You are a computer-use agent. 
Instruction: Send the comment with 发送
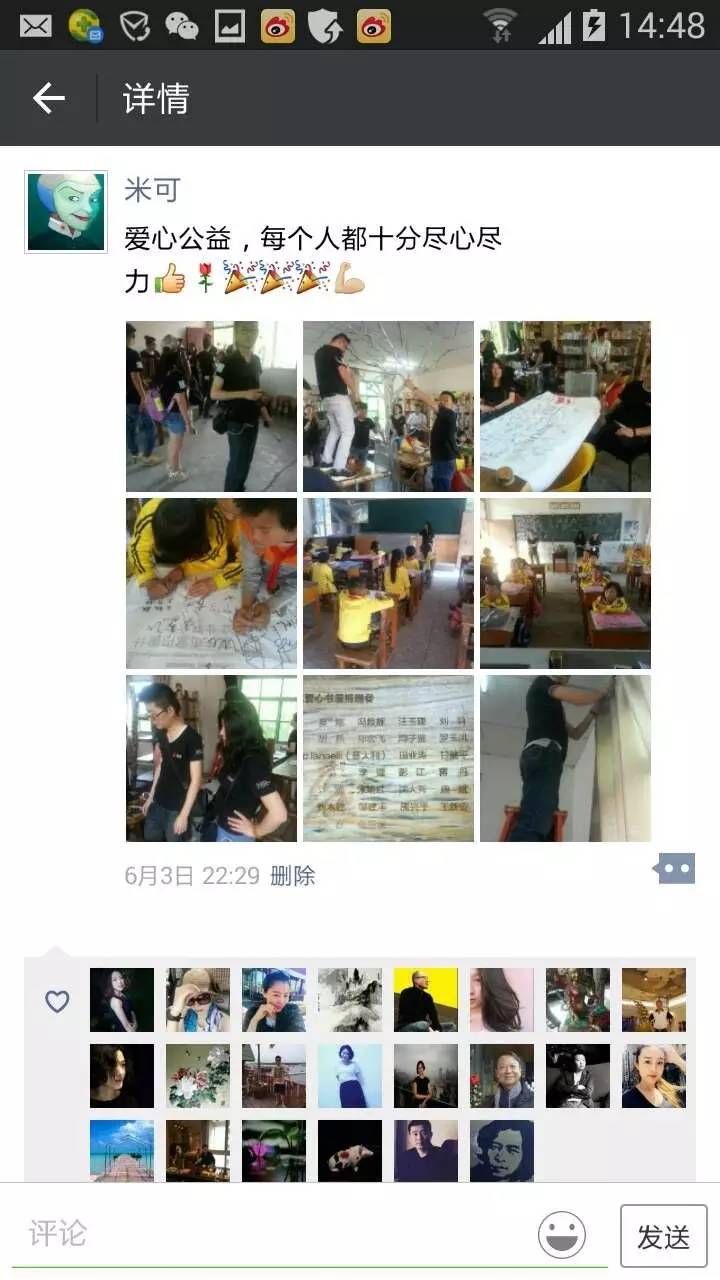663,1236
